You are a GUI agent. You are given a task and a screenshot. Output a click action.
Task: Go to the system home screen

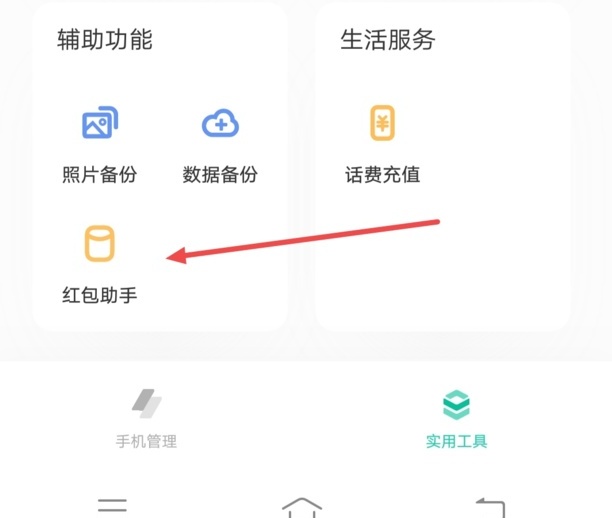[303, 506]
